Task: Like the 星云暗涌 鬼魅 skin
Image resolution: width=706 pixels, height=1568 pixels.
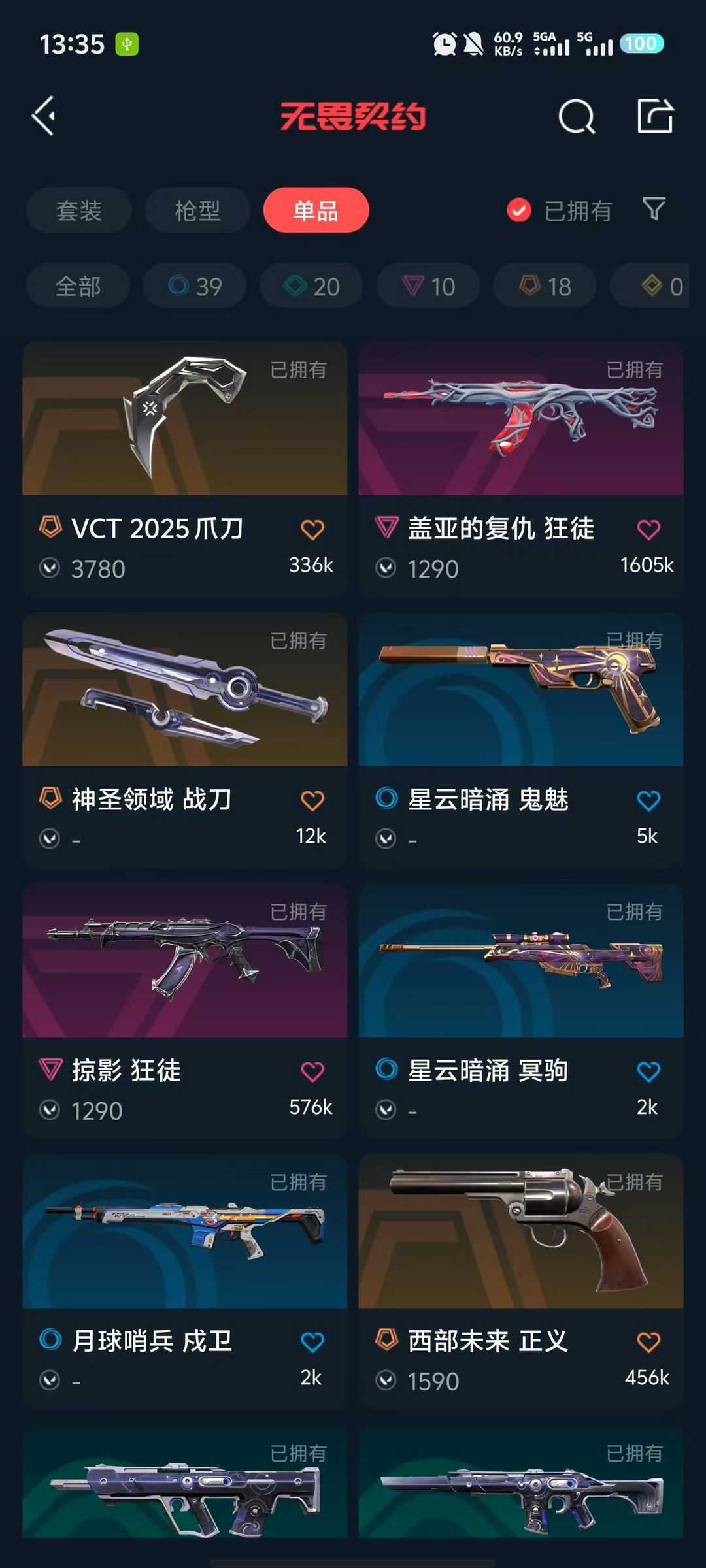Action: tap(648, 800)
